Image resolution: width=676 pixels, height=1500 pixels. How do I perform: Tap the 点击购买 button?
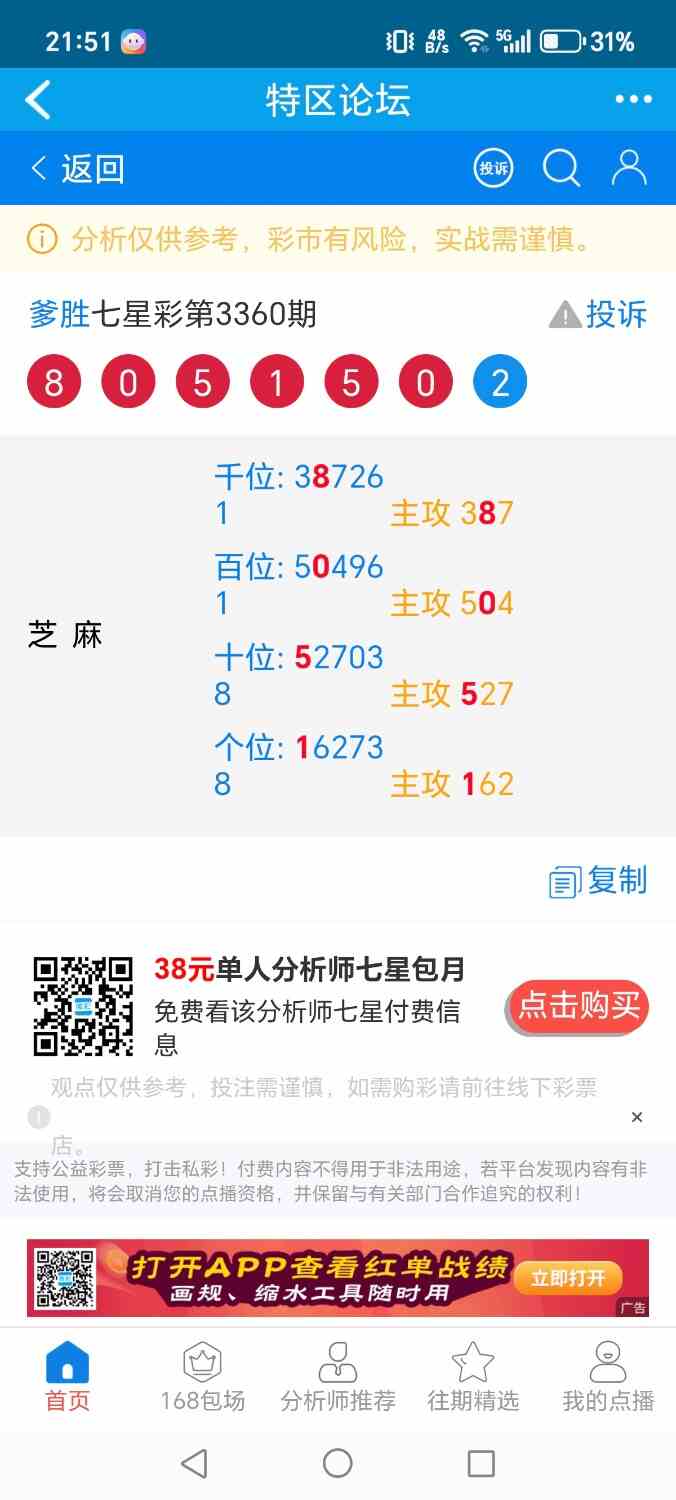coord(578,1006)
